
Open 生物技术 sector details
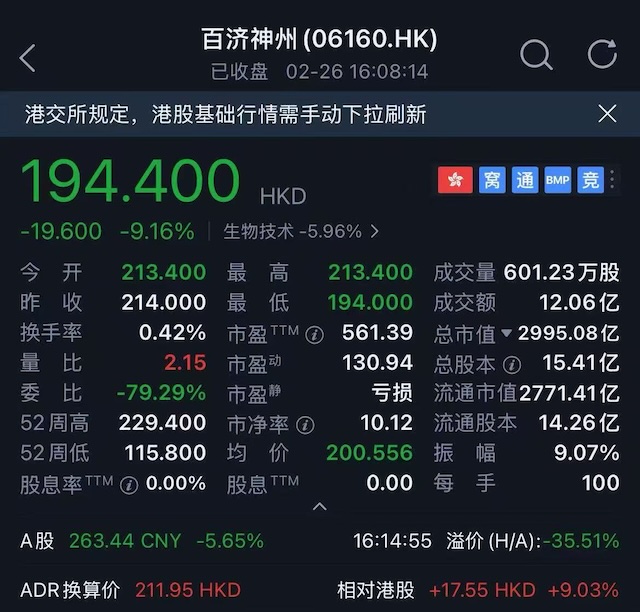tap(300, 232)
